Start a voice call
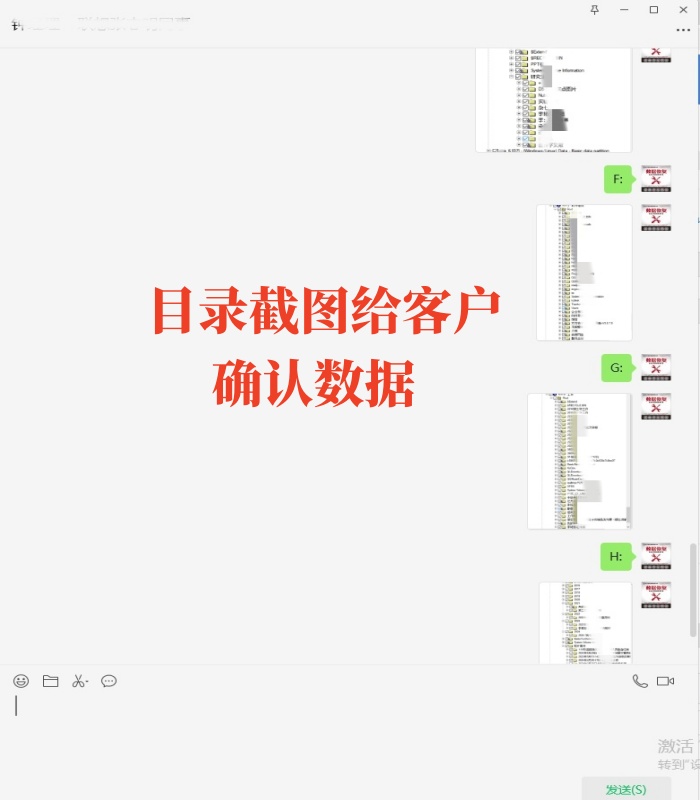Viewport: 700px width, 800px height. pyautogui.click(x=640, y=681)
